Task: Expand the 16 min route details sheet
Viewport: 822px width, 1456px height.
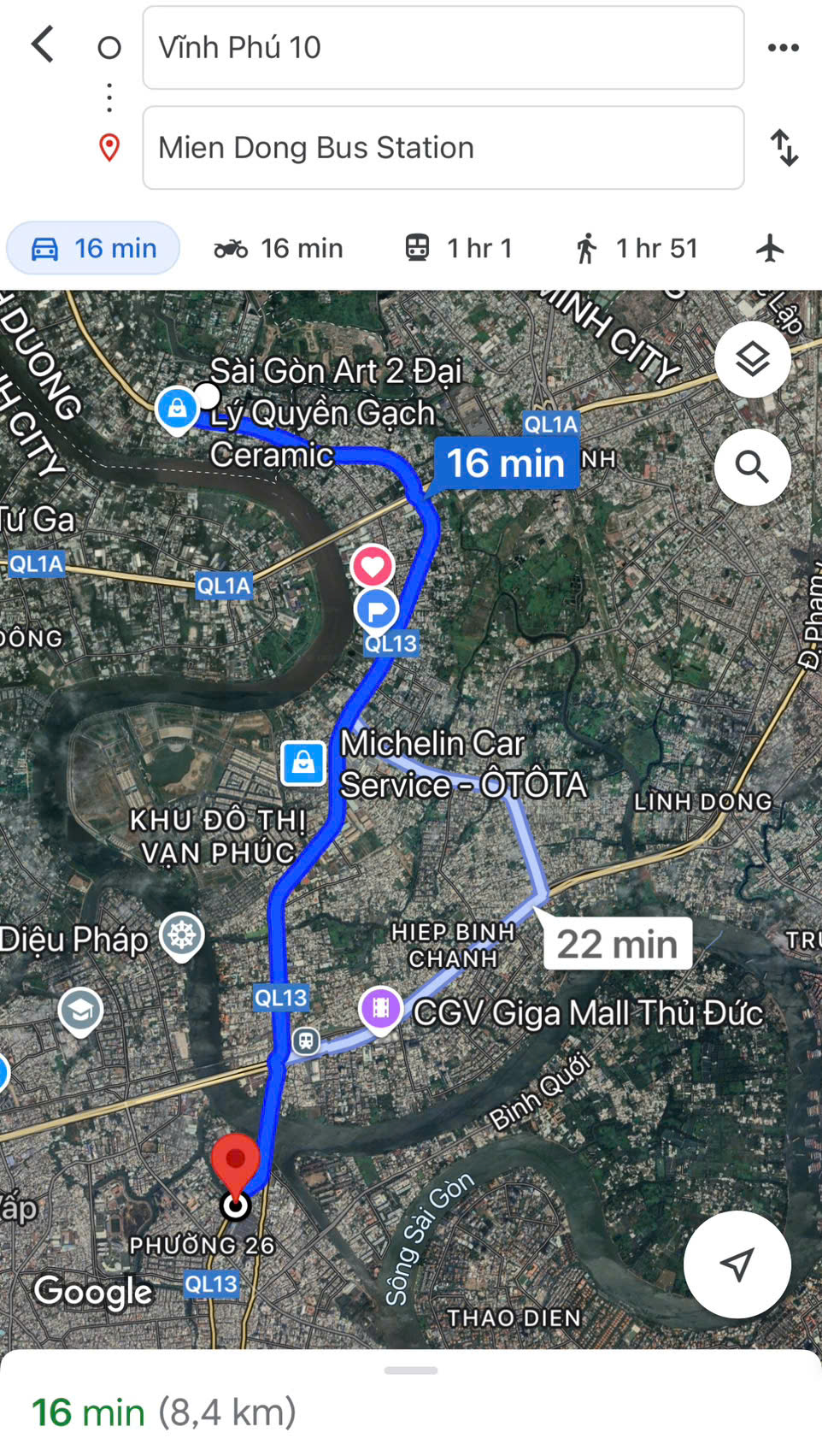Action: tap(410, 1402)
